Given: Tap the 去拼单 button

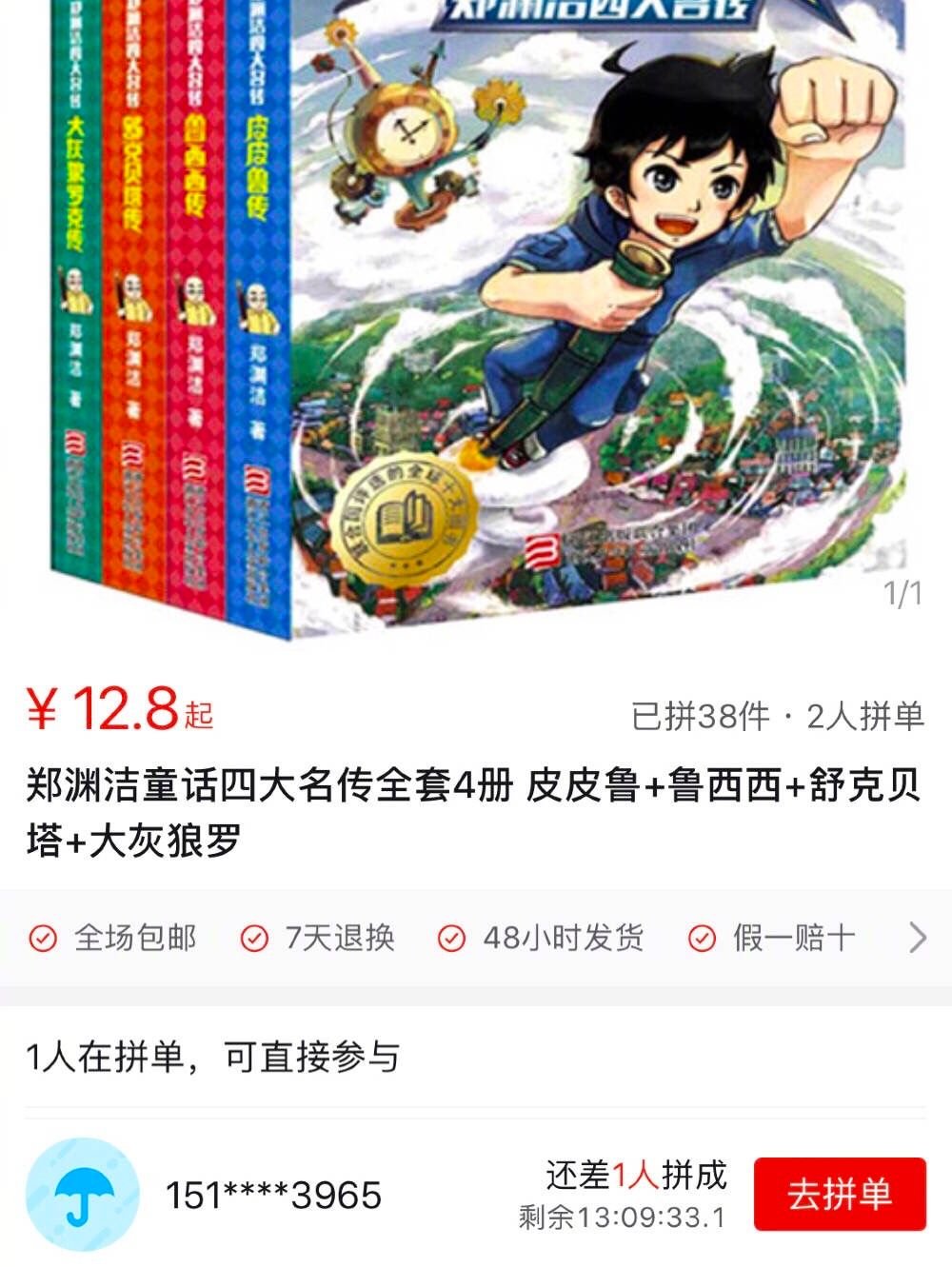Looking at the screenshot, I should click(x=839, y=1194).
